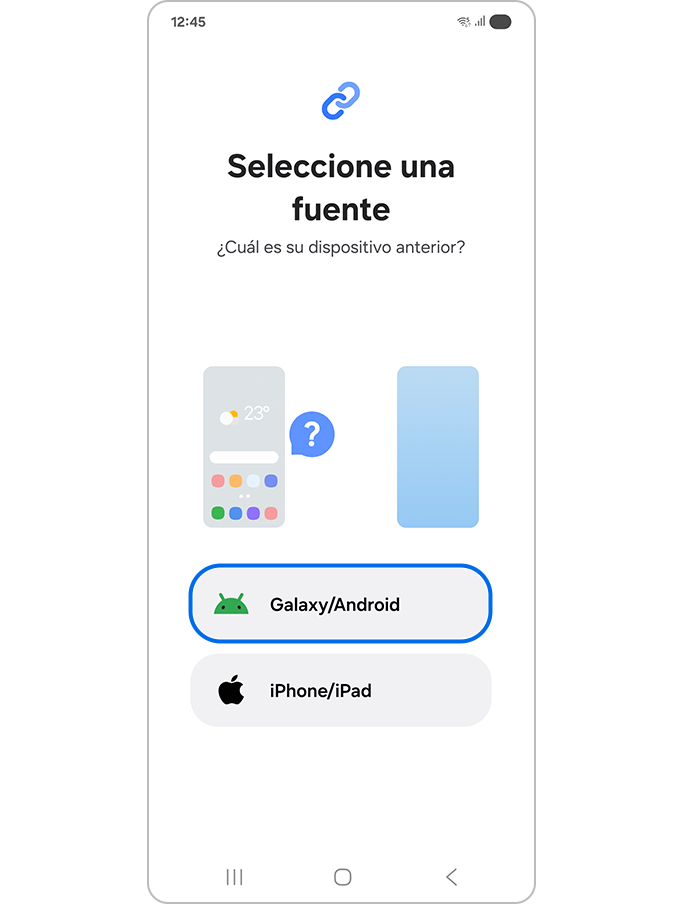The image size is (684, 904).
Task: Open recent apps from navigation bar
Action: [x=234, y=877]
